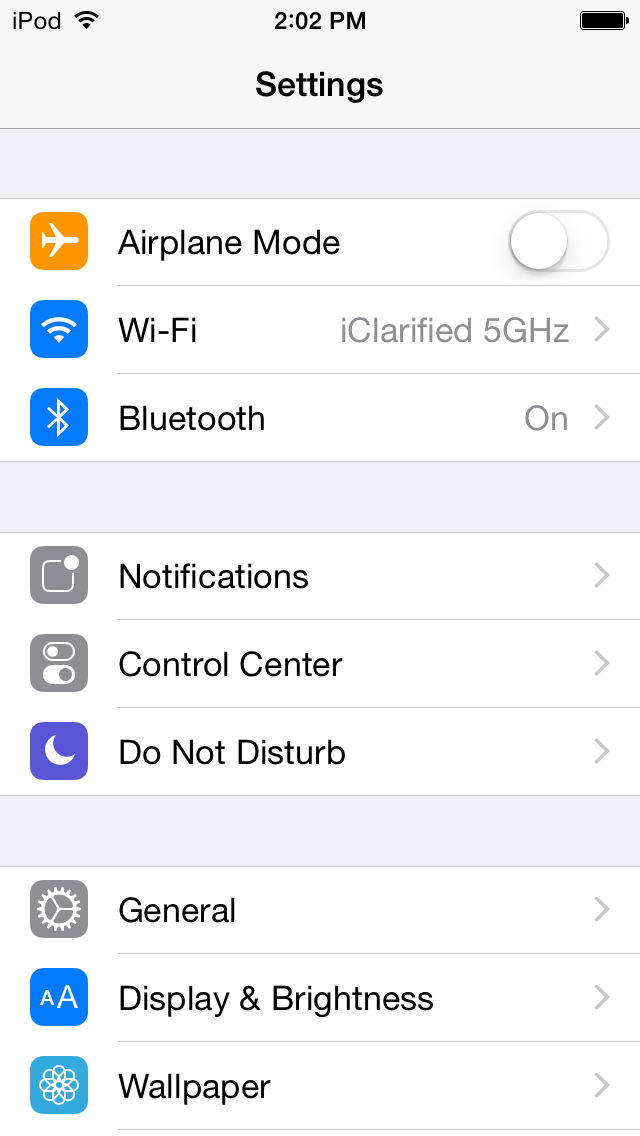
Task: Open Wi-Fi settings
Action: click(x=320, y=330)
